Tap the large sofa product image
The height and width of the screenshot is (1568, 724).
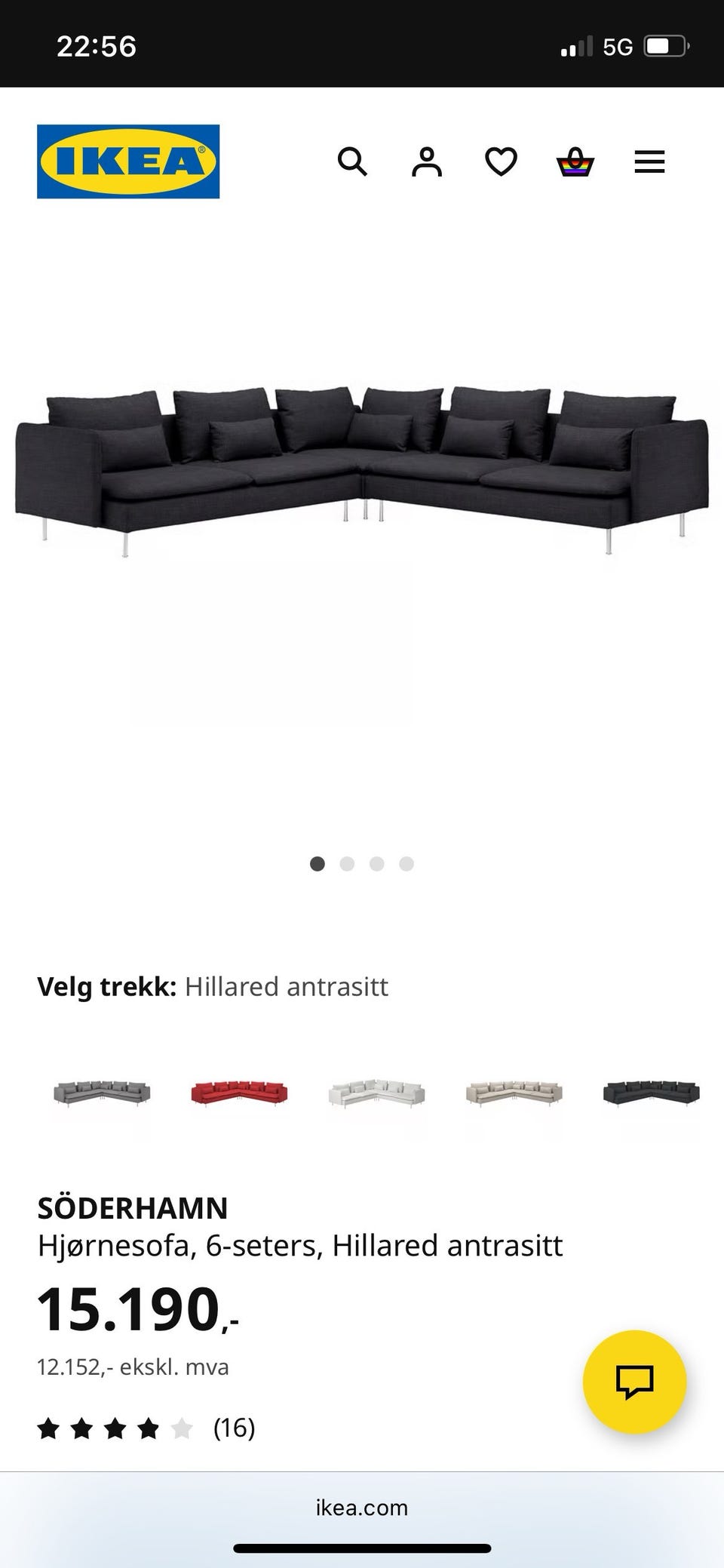362,468
